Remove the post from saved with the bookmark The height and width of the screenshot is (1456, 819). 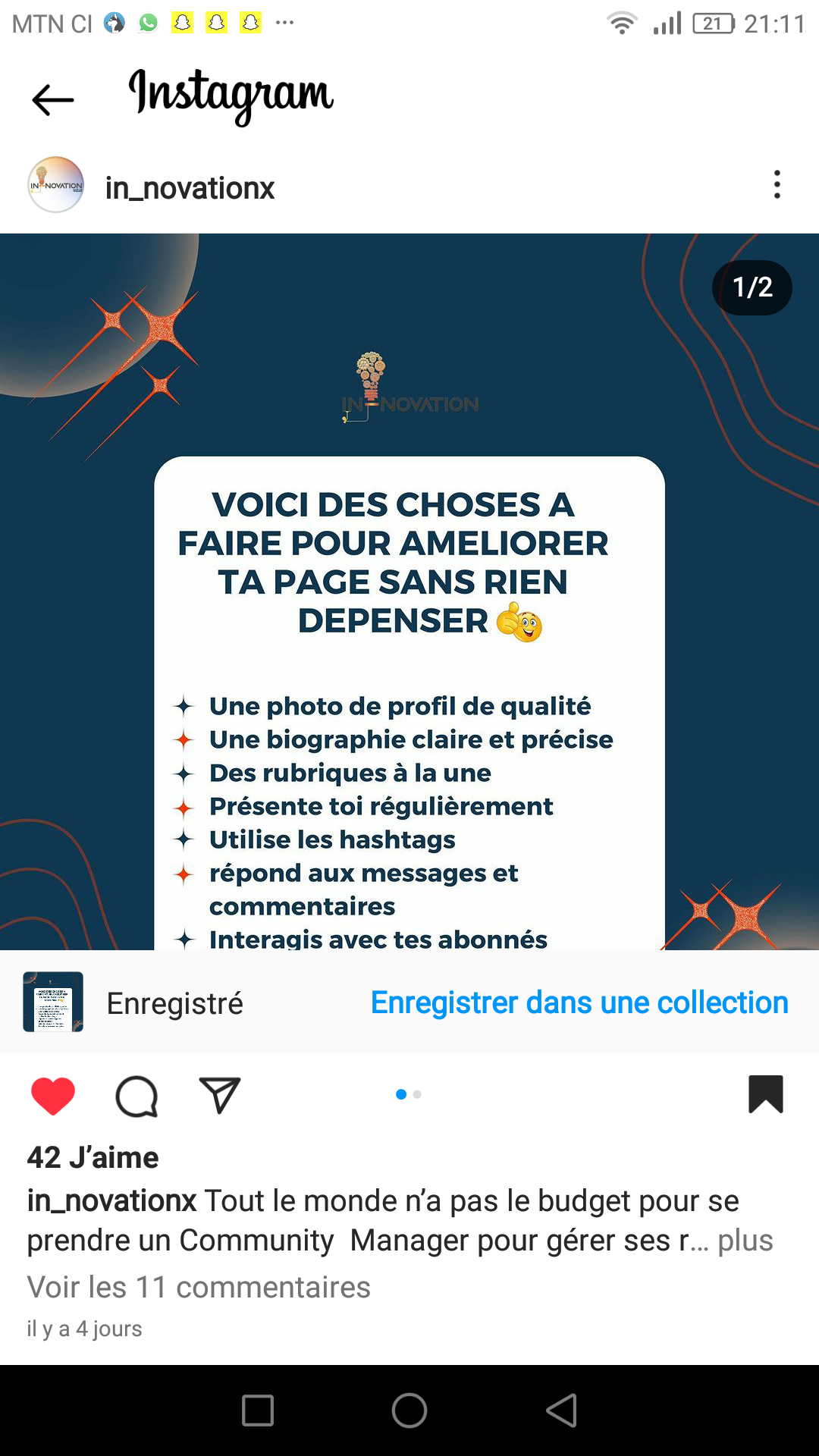(x=766, y=1094)
